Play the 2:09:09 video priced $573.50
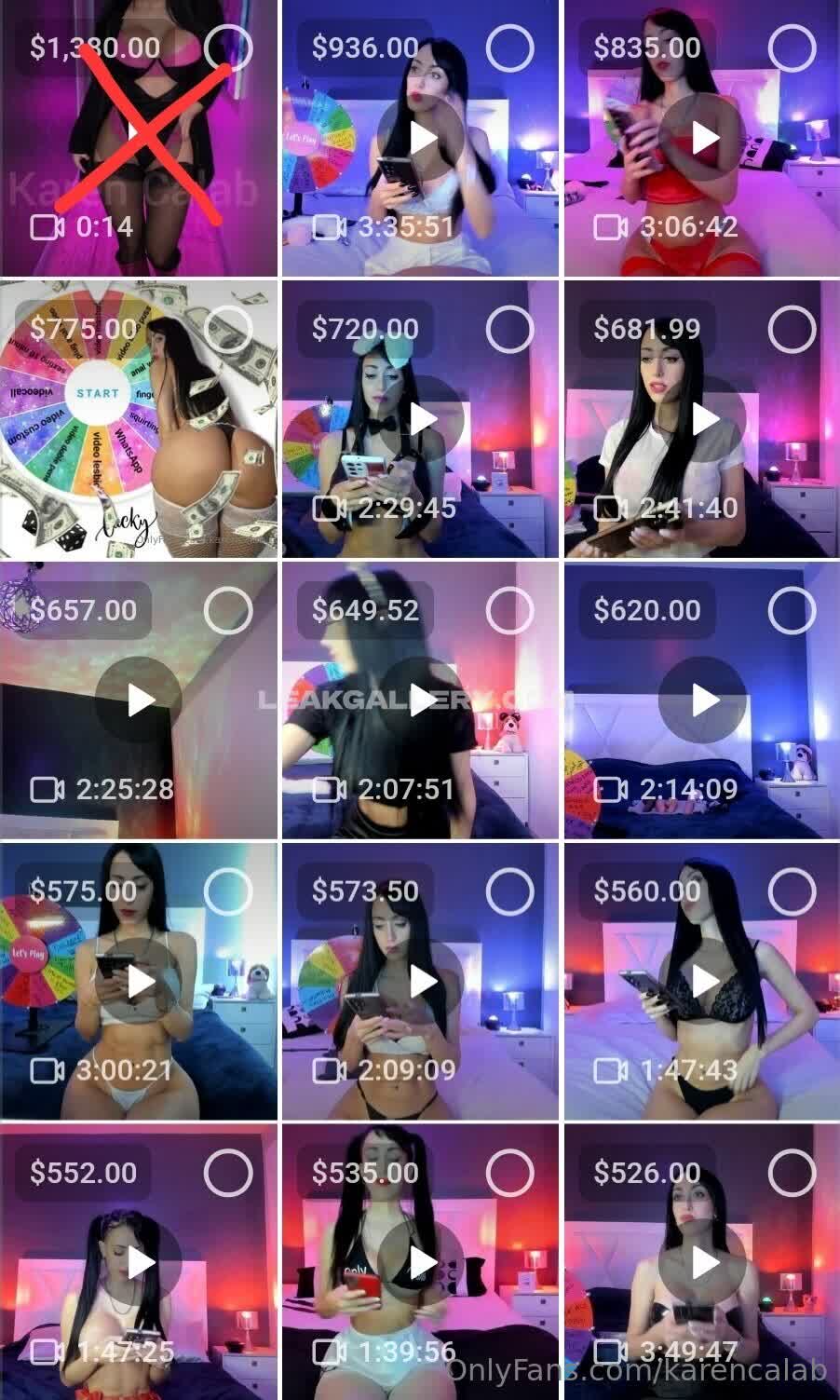This screenshot has height=1400, width=840. pyautogui.click(x=423, y=982)
